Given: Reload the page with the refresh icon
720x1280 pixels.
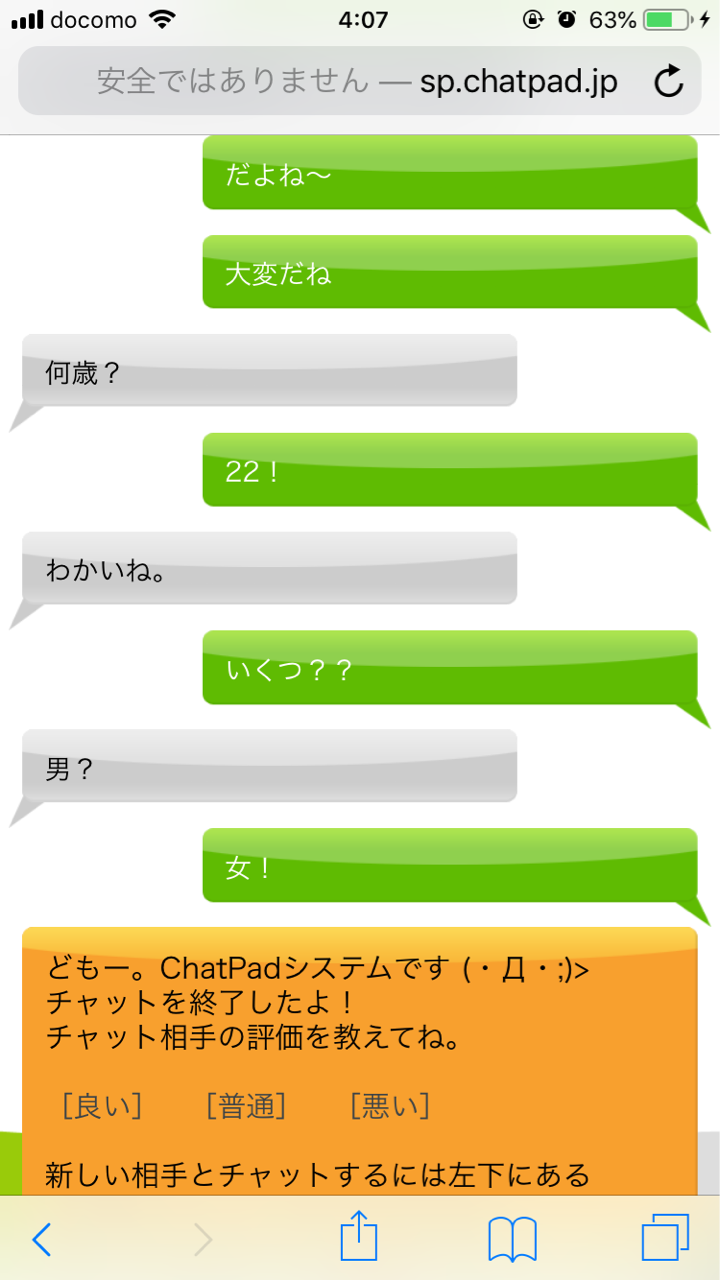Looking at the screenshot, I should coord(668,81).
